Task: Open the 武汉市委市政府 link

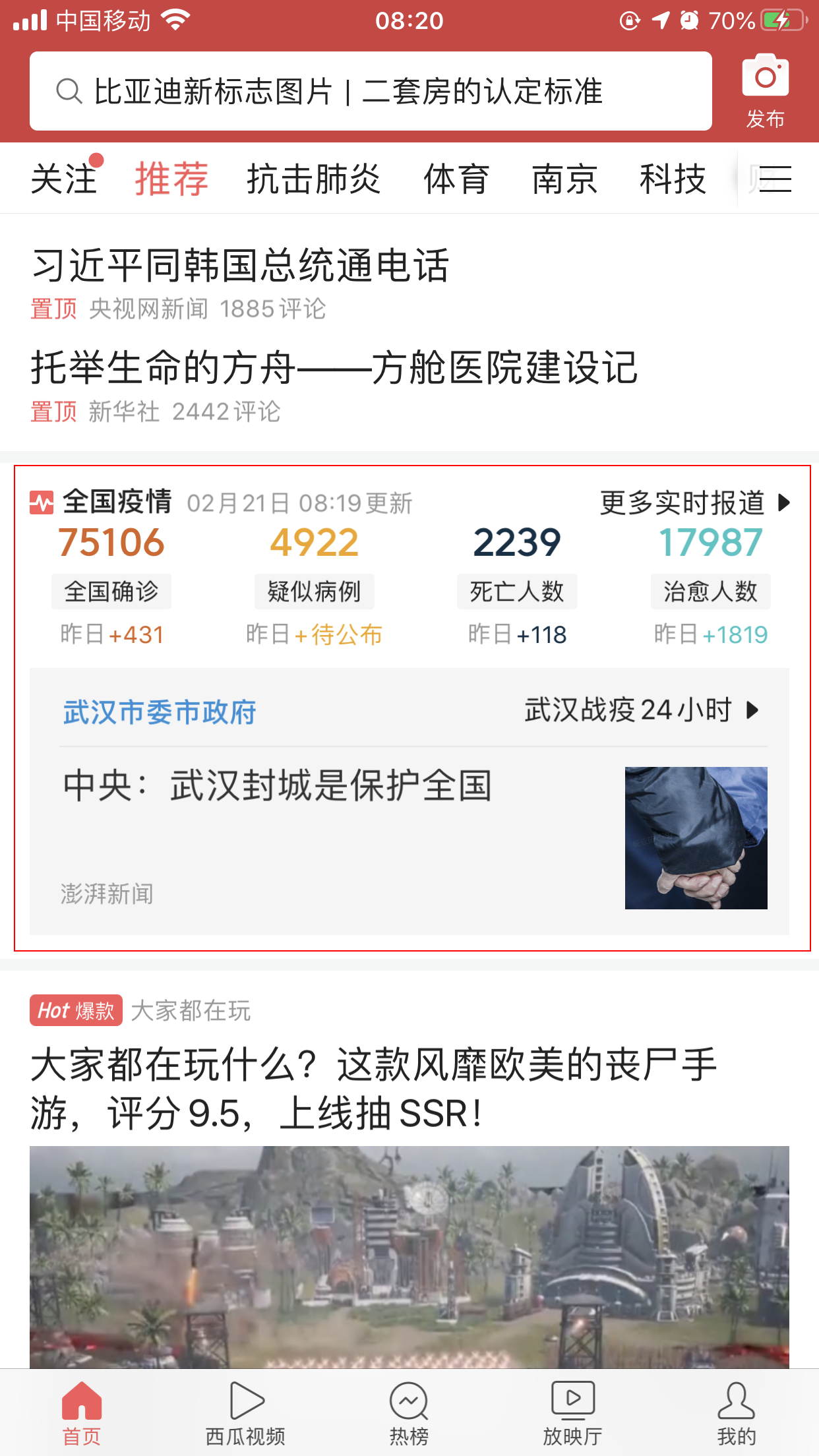Action: tap(158, 711)
